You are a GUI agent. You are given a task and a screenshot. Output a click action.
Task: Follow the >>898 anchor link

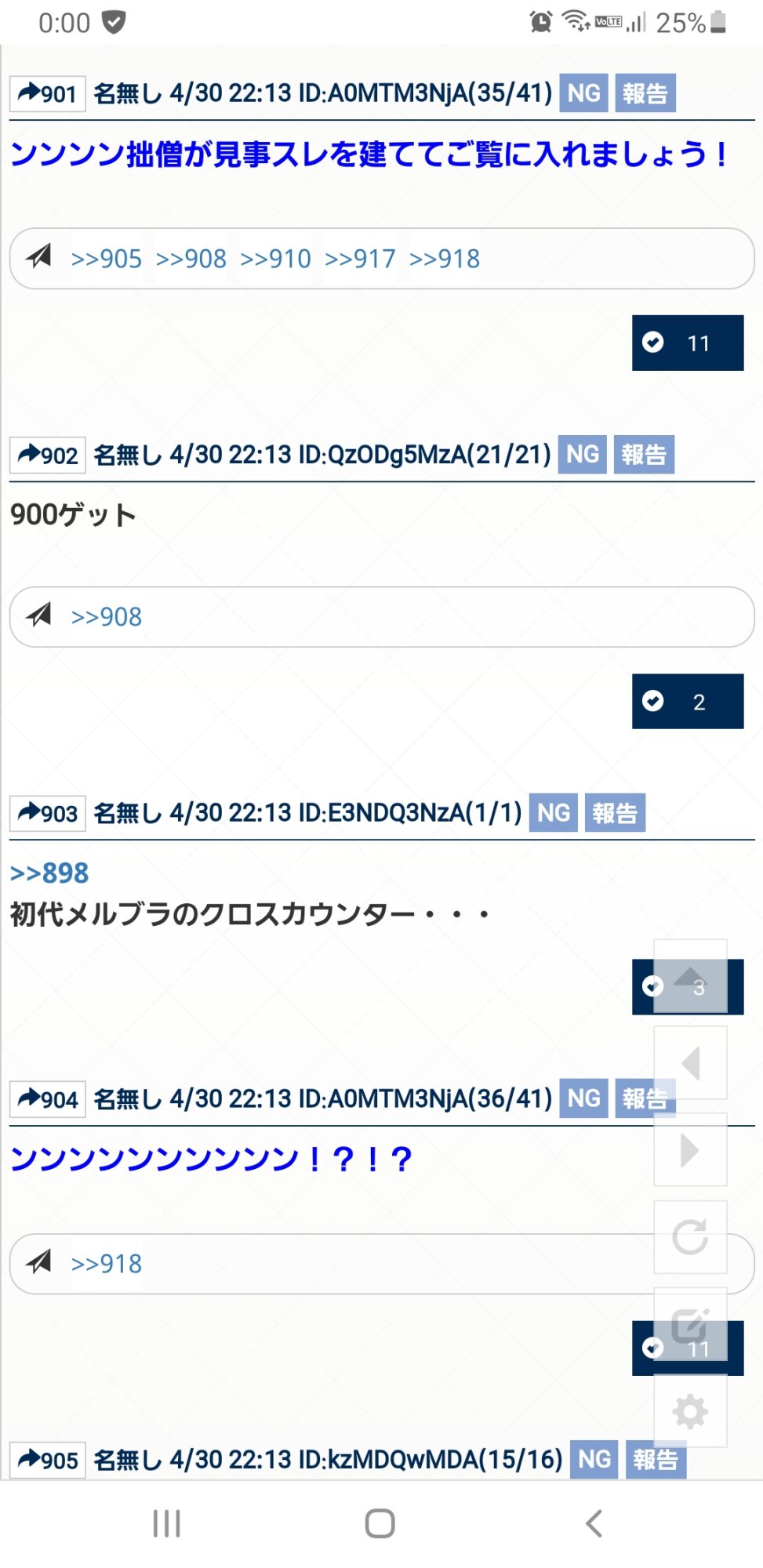pos(49,873)
